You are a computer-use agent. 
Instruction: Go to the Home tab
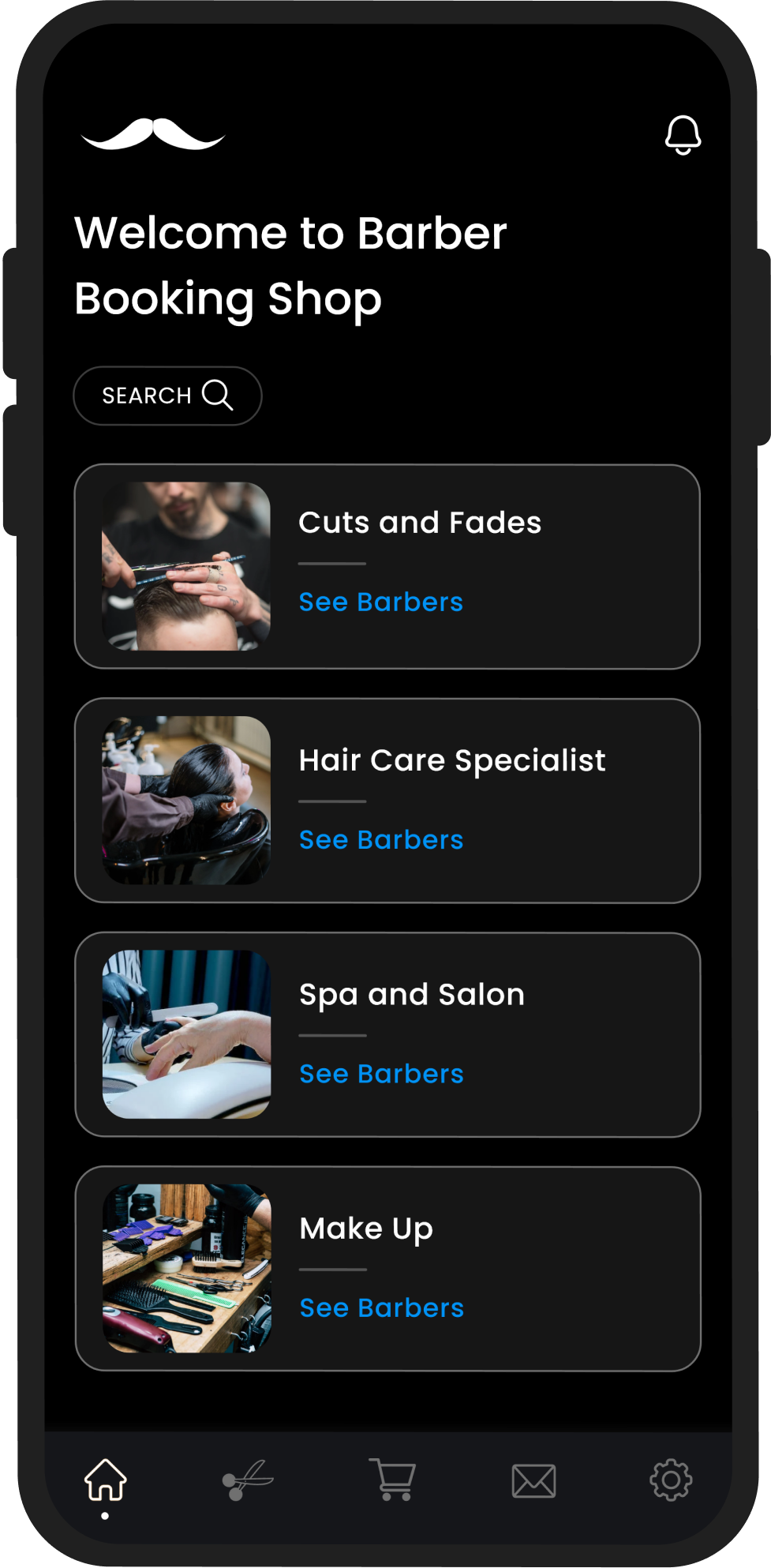(106, 1480)
